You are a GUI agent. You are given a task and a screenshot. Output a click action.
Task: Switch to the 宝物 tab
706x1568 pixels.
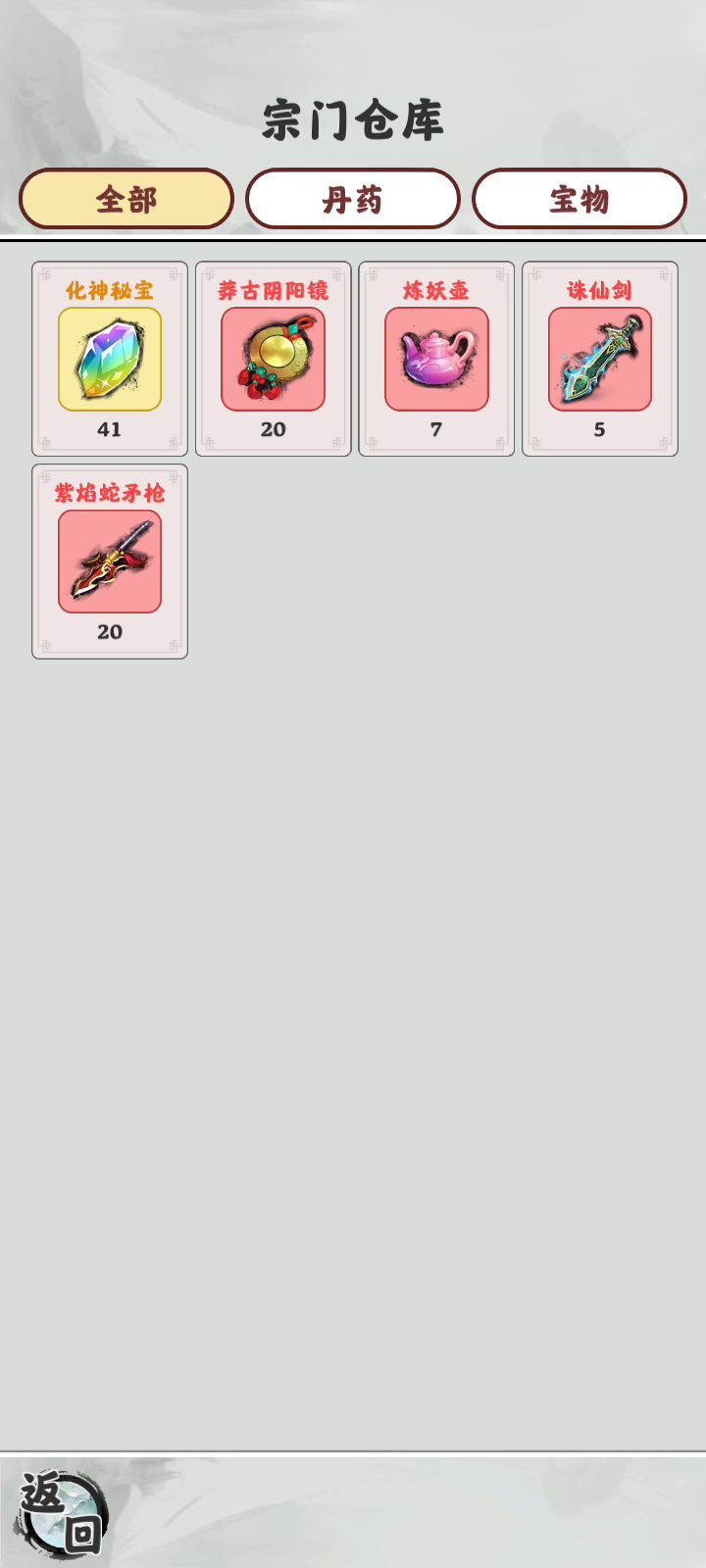click(580, 199)
